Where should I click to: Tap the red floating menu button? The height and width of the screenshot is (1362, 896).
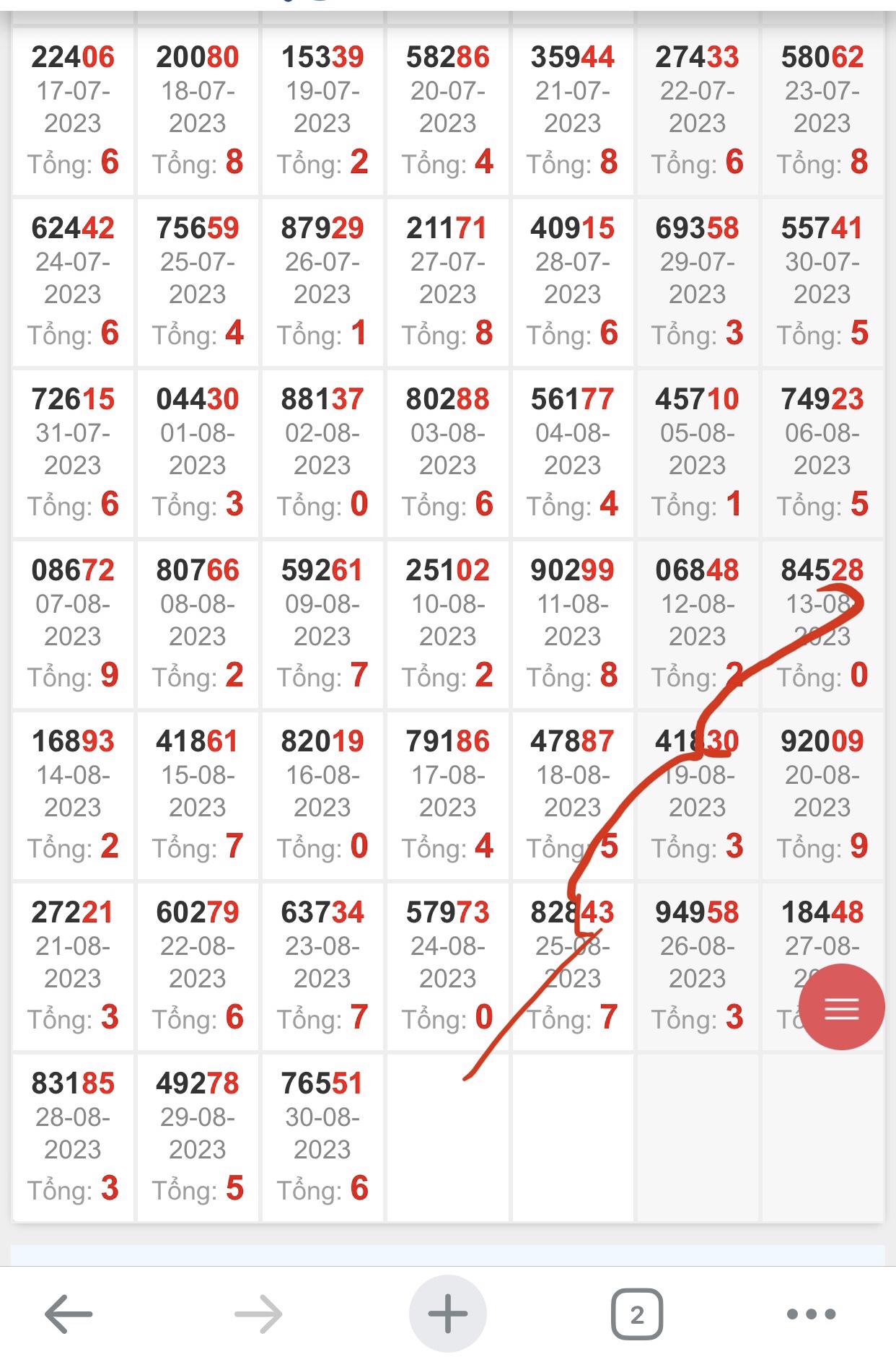[841, 1008]
